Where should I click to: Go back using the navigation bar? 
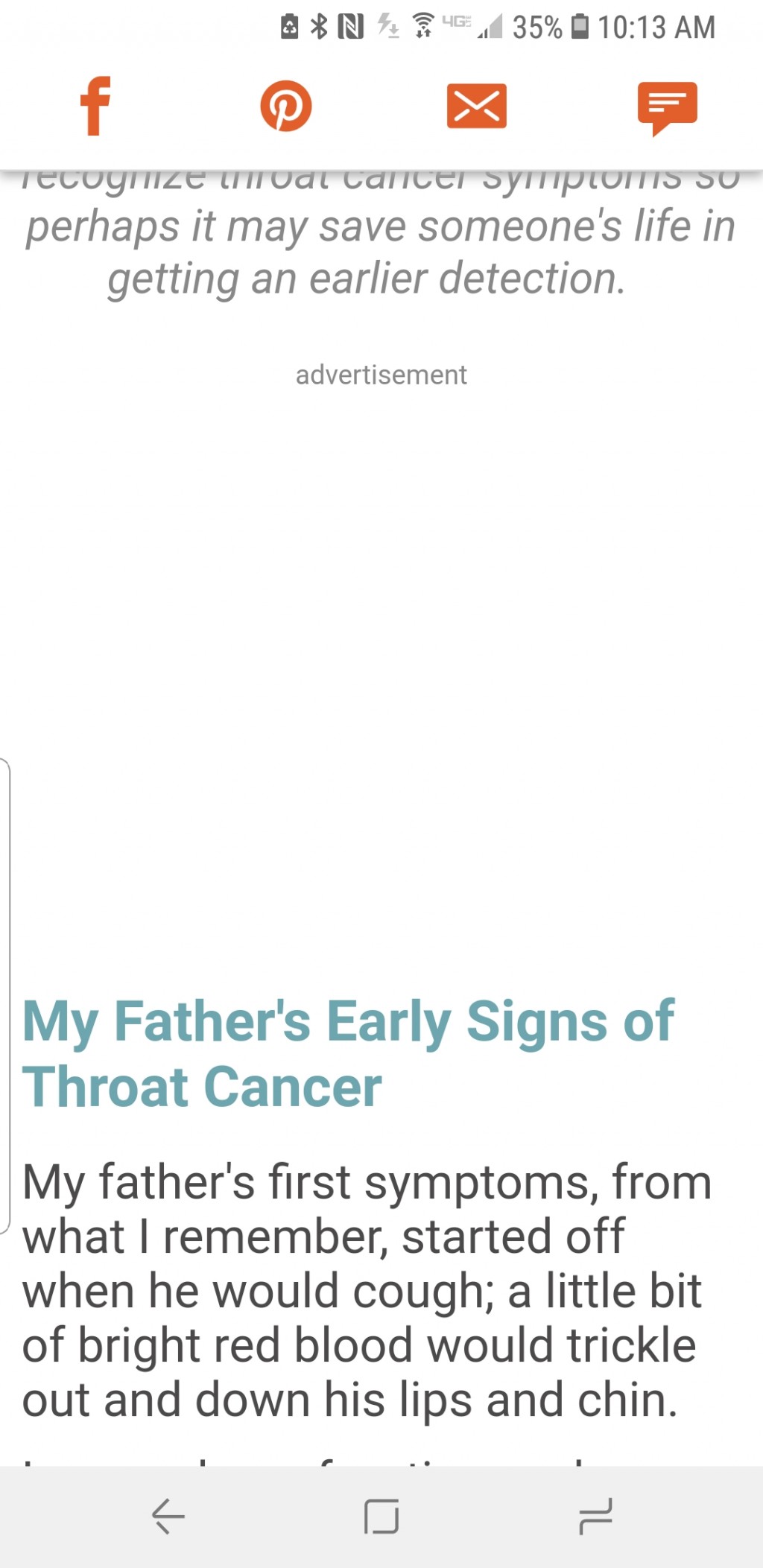pyautogui.click(x=168, y=1516)
